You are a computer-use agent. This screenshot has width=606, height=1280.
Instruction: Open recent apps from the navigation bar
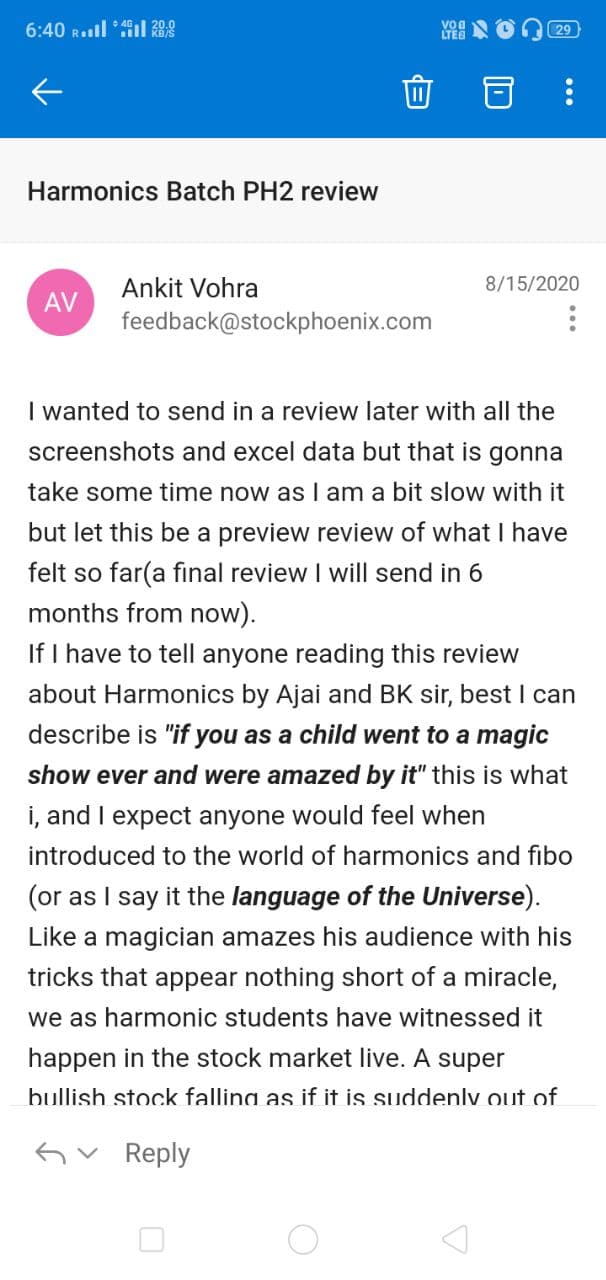151,1240
